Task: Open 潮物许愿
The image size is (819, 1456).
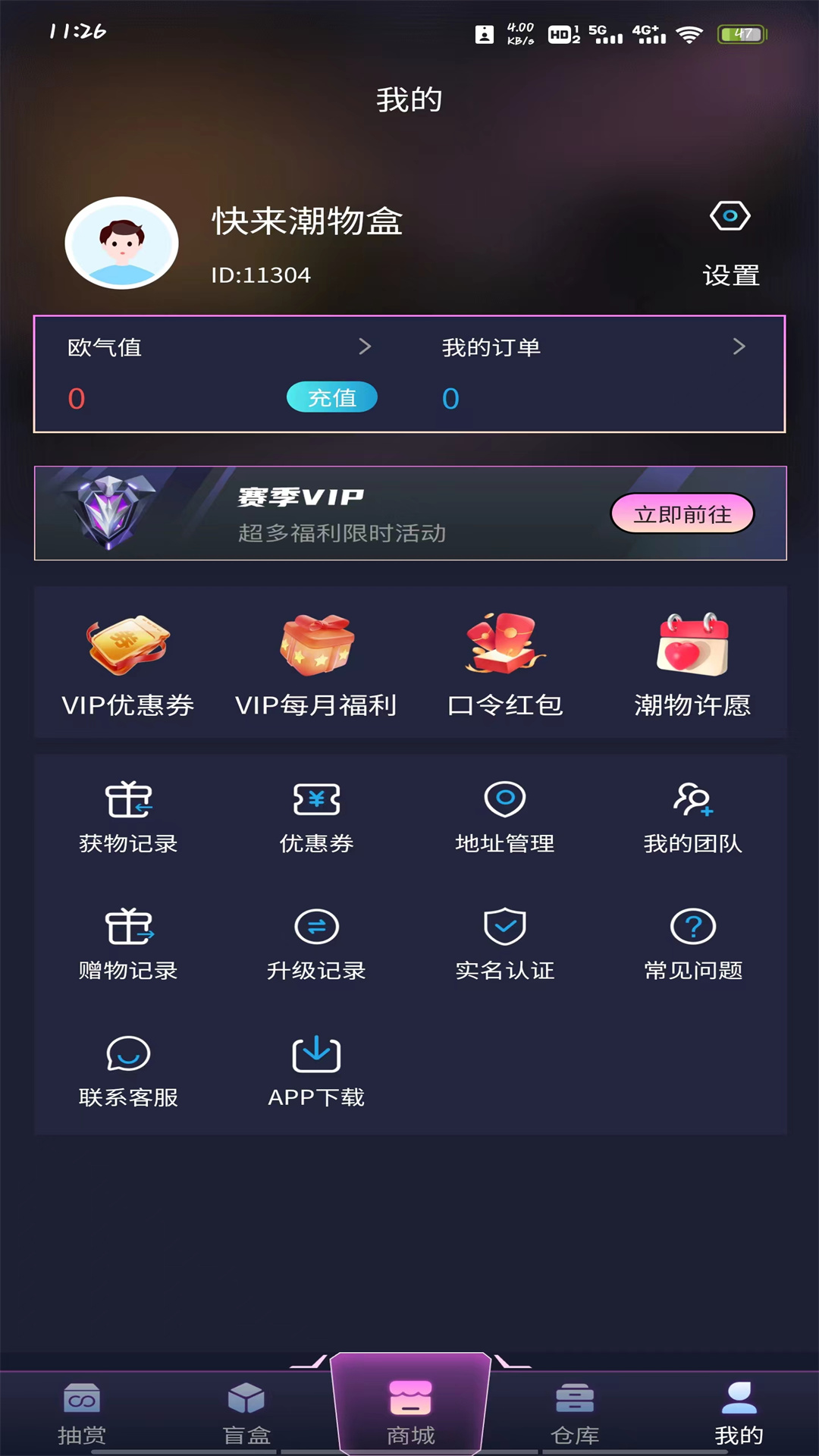Action: point(692,664)
